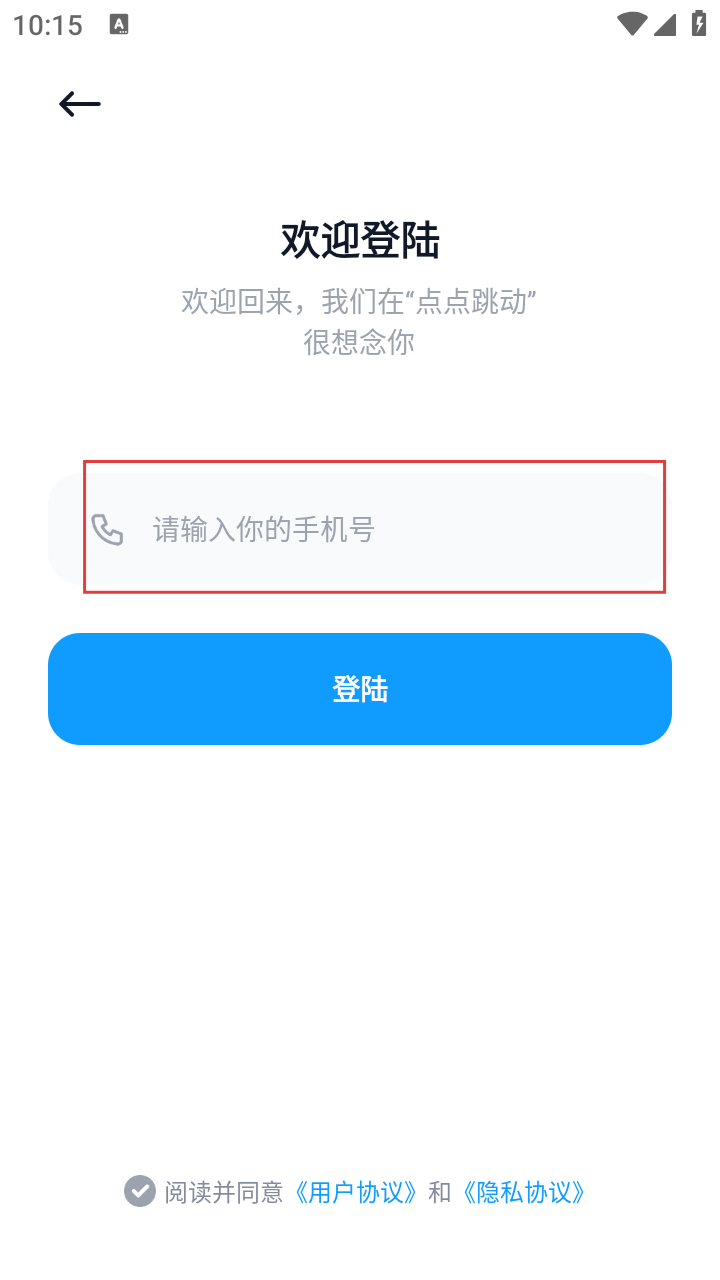Open the 《用户协议》 link
This screenshot has height=1280, width=720.
[x=356, y=1192]
